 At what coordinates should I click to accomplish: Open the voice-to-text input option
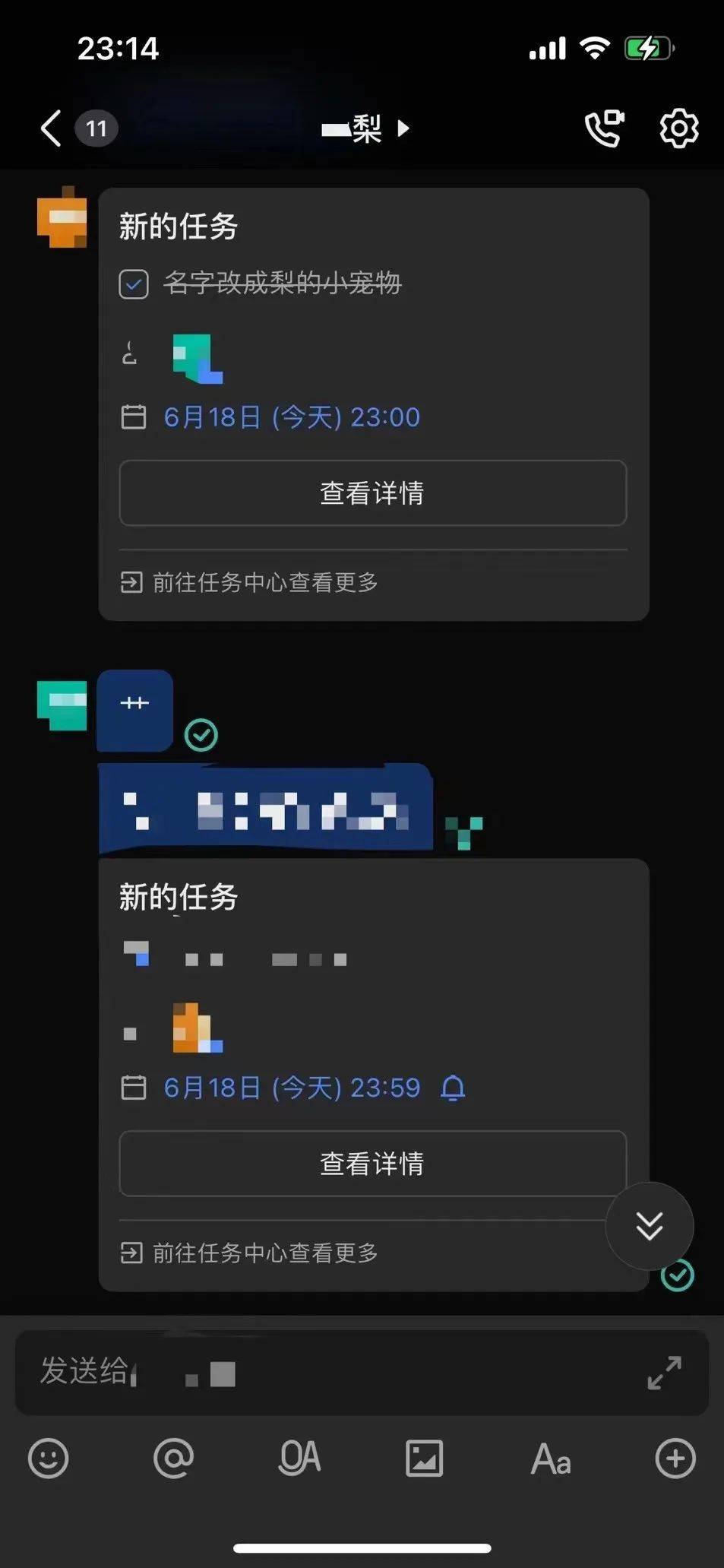pyautogui.click(x=299, y=1459)
